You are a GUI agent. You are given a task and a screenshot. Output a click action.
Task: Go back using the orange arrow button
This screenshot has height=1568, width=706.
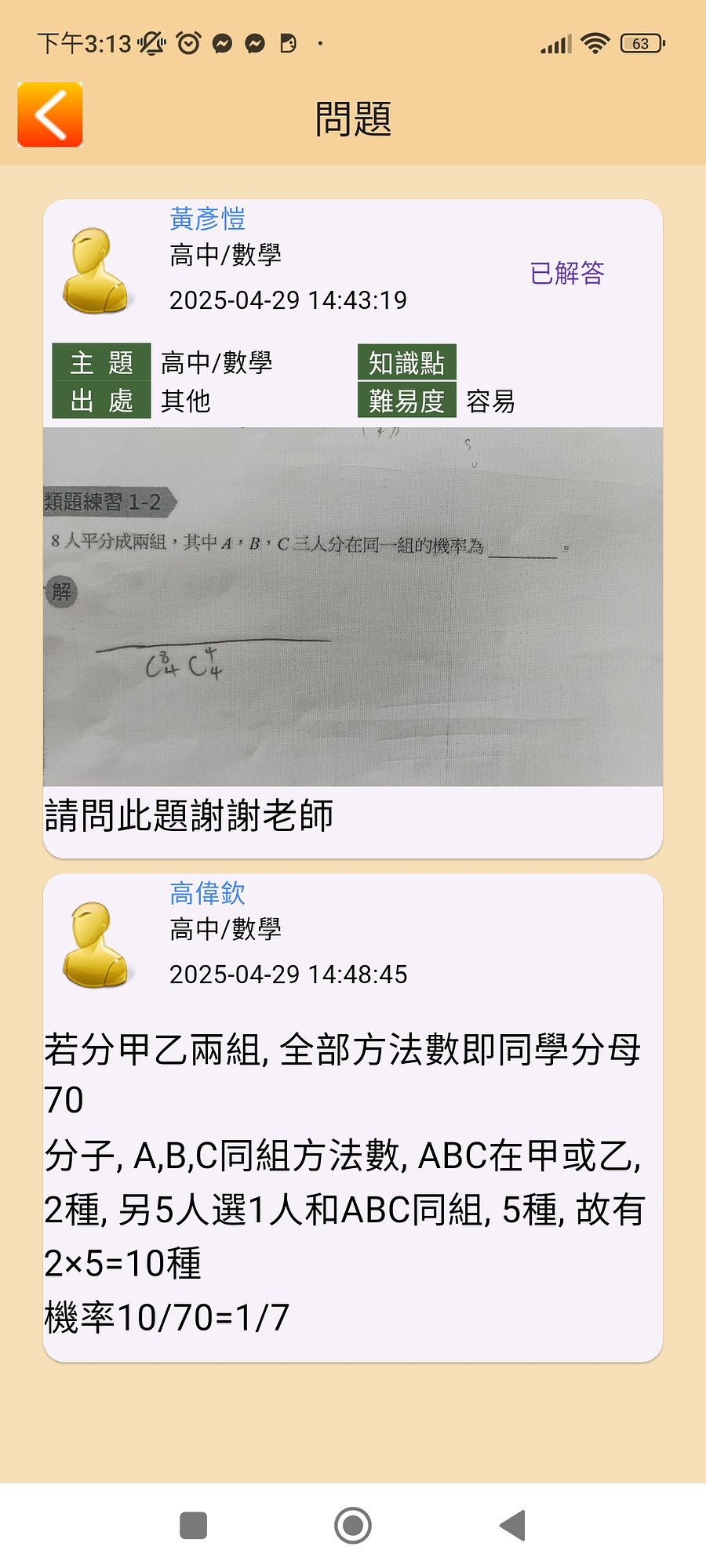click(50, 114)
